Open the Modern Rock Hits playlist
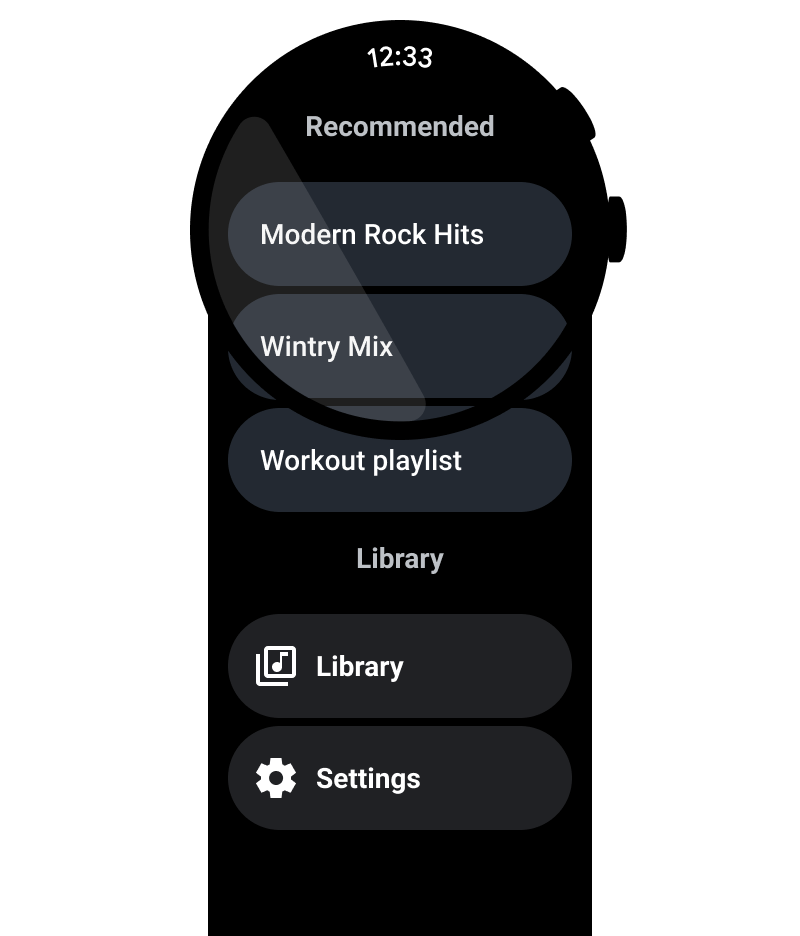This screenshot has height=936, width=800. pyautogui.click(x=400, y=234)
